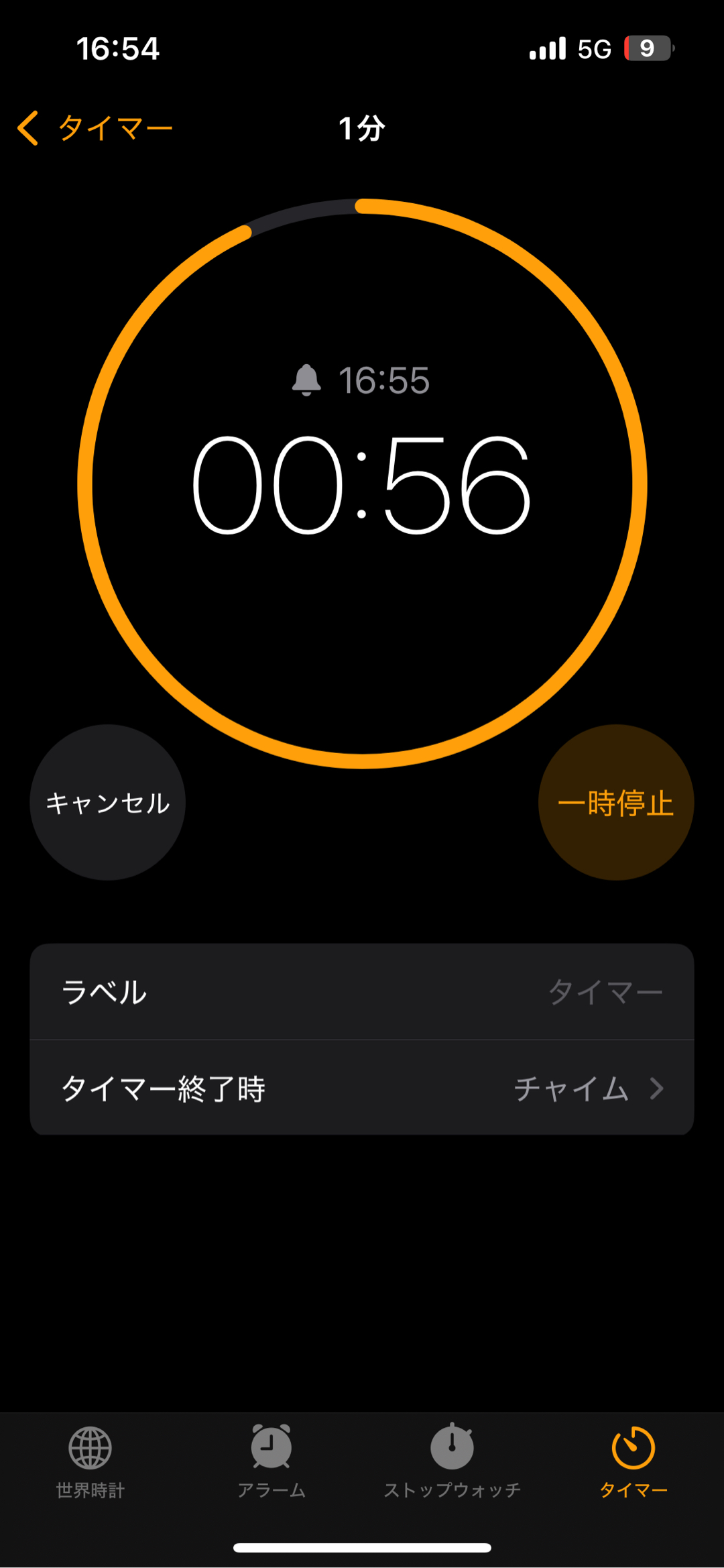Cancel the timer with キャンセル
Image resolution: width=724 pixels, height=1568 pixels.
coord(107,802)
